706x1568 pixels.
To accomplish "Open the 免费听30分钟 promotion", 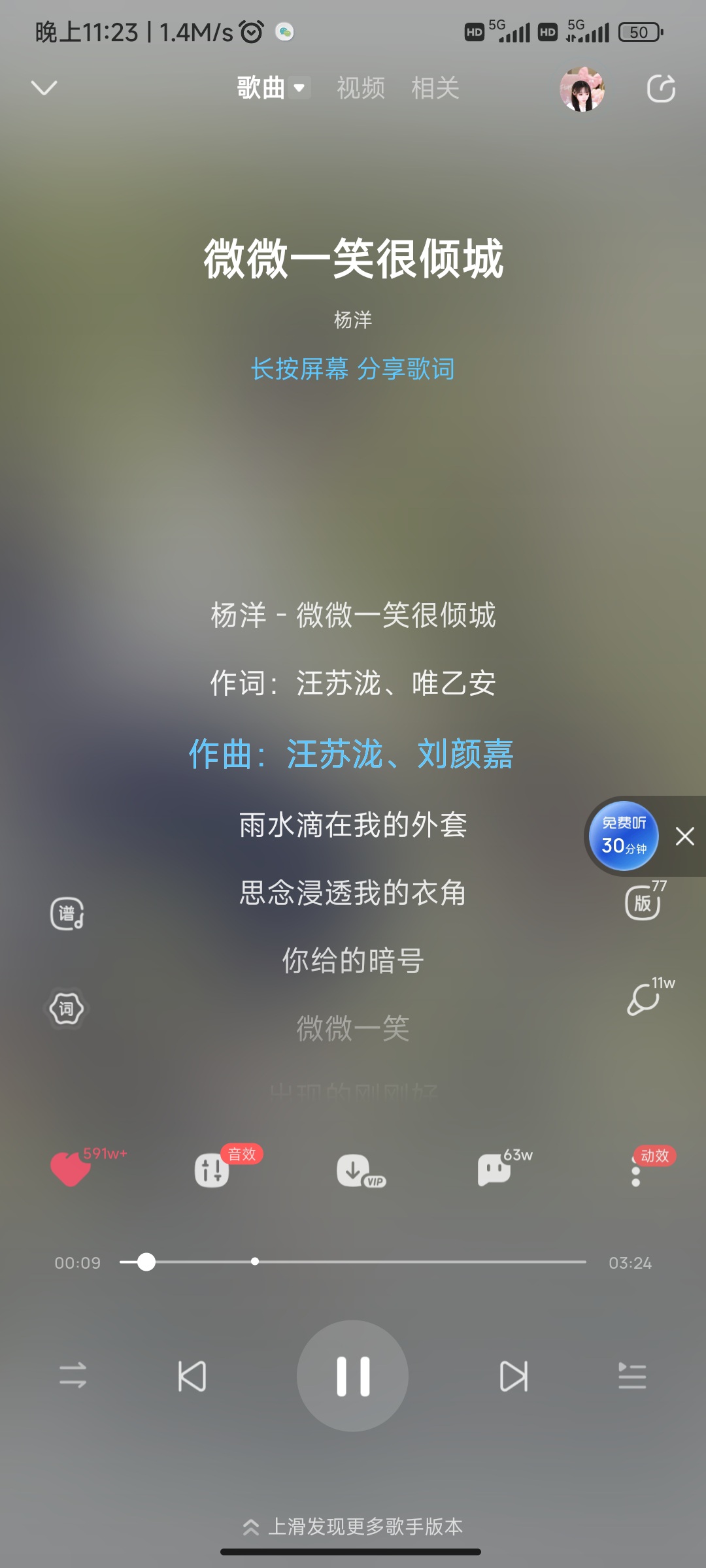I will point(624,836).
